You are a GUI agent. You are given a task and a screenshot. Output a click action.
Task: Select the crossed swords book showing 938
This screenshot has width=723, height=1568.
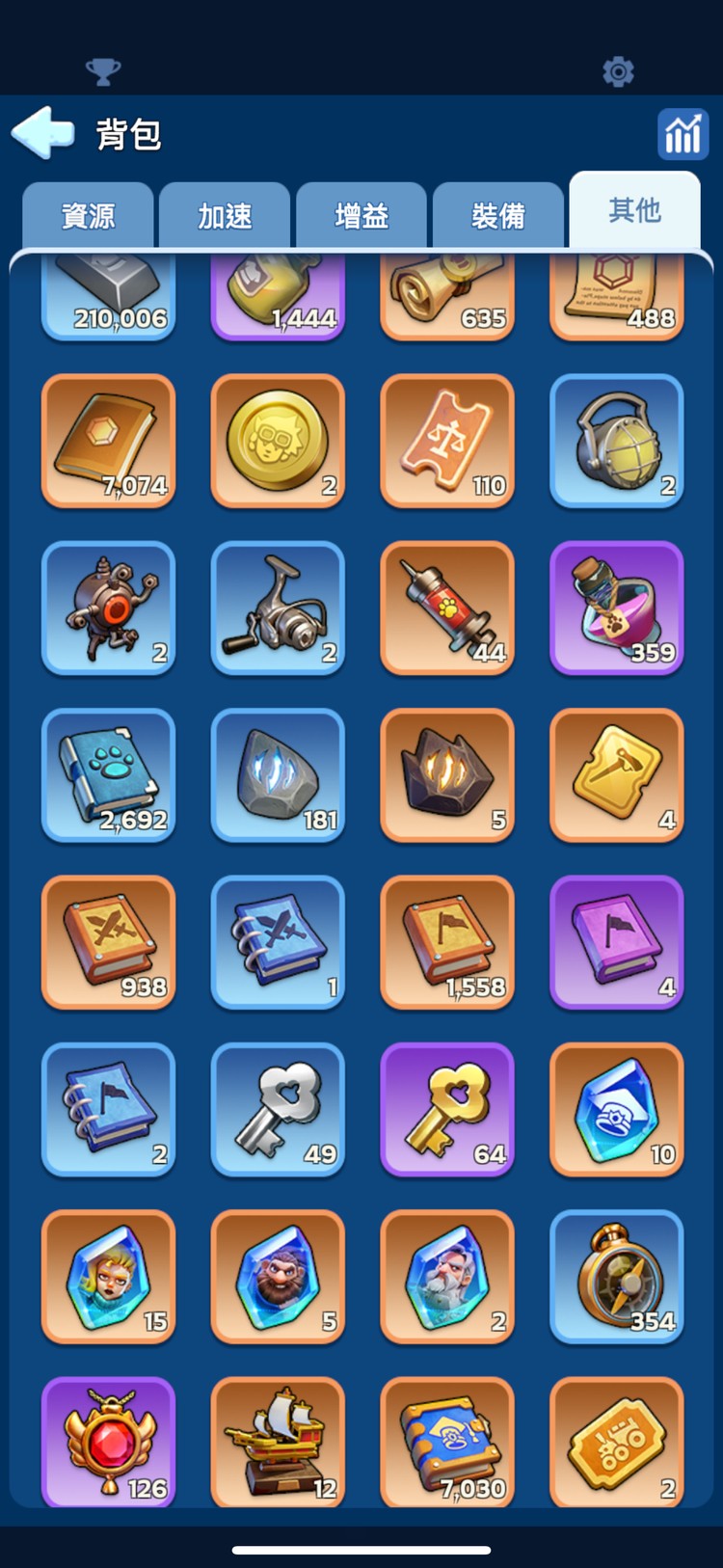108,942
